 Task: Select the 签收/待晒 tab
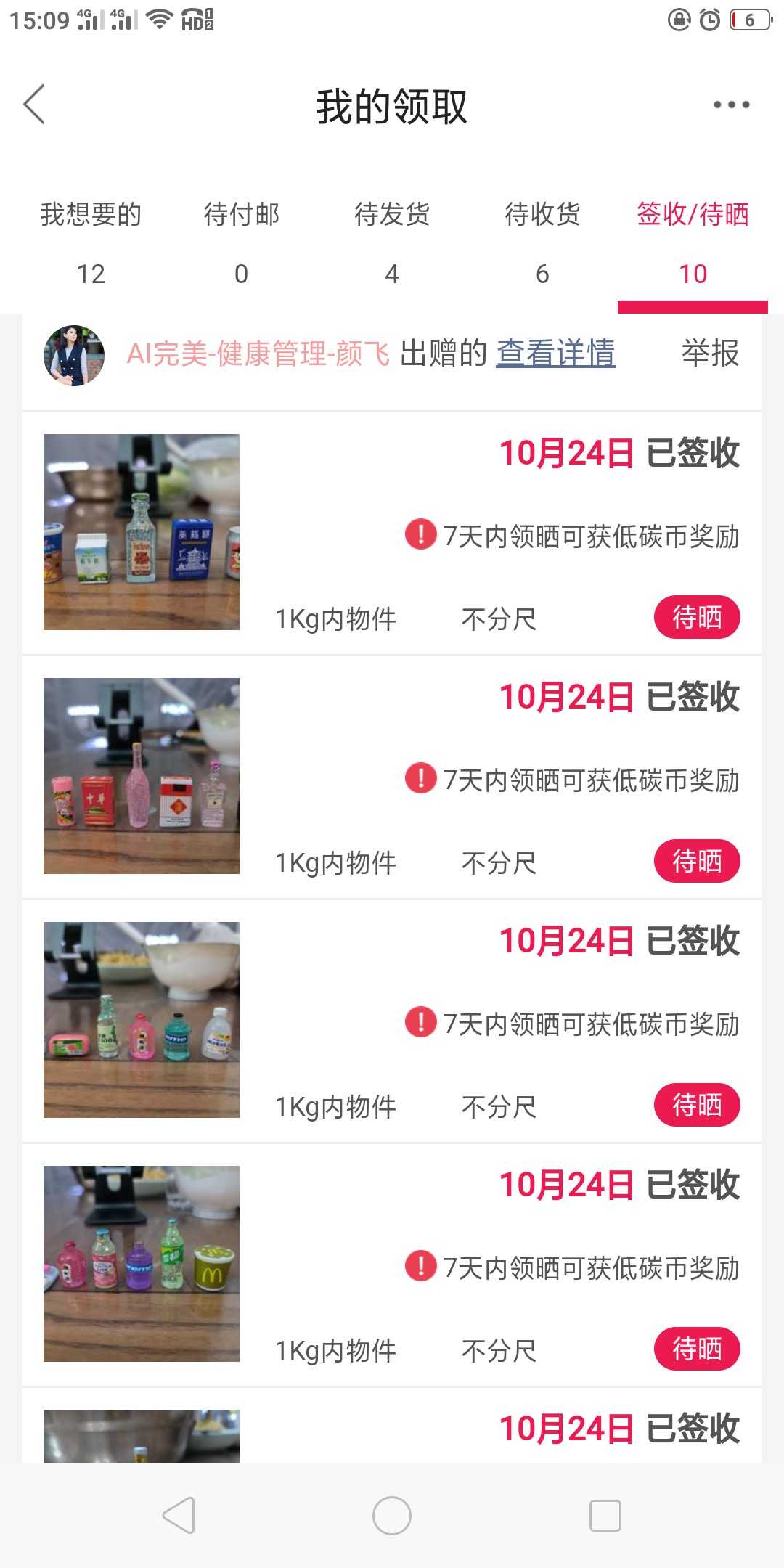693,242
